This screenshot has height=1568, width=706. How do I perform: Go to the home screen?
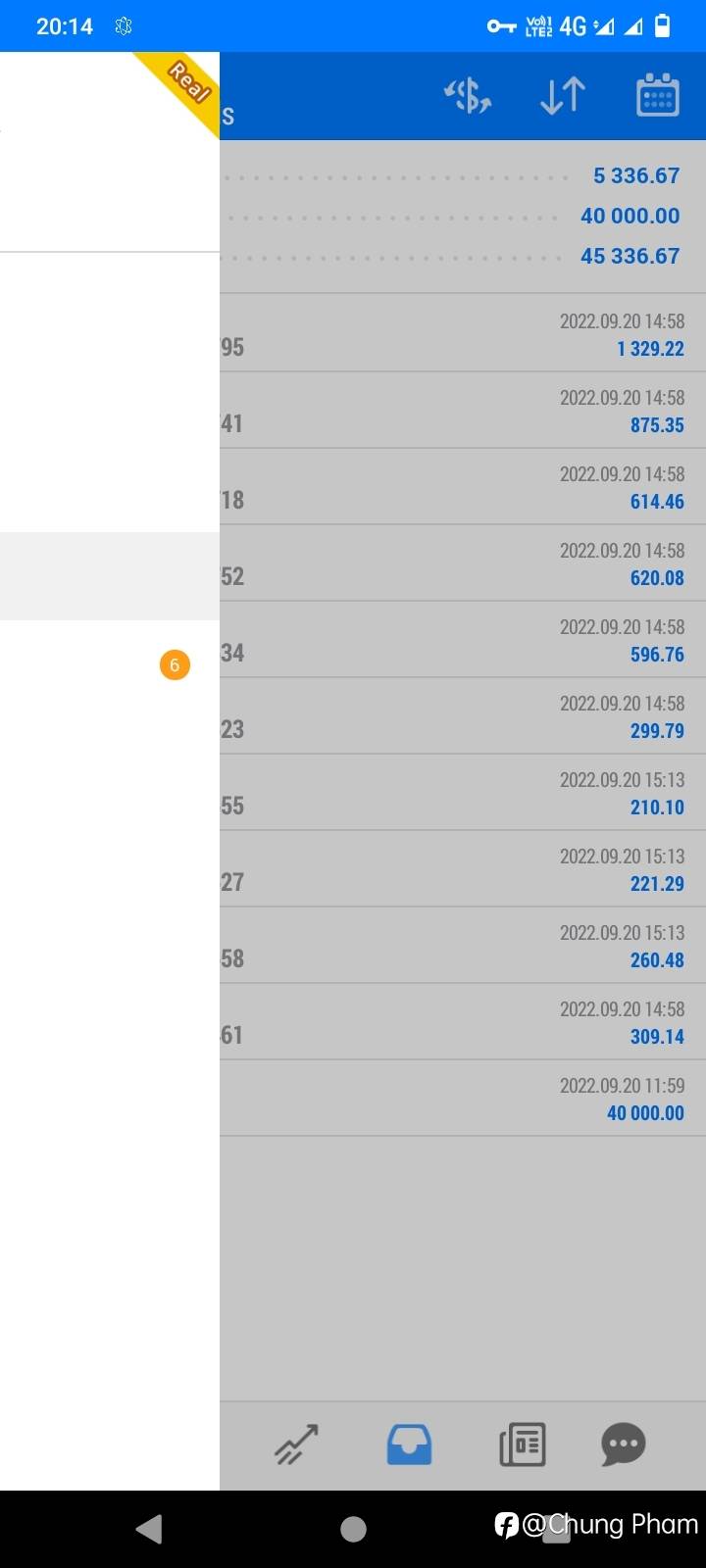(x=353, y=1529)
